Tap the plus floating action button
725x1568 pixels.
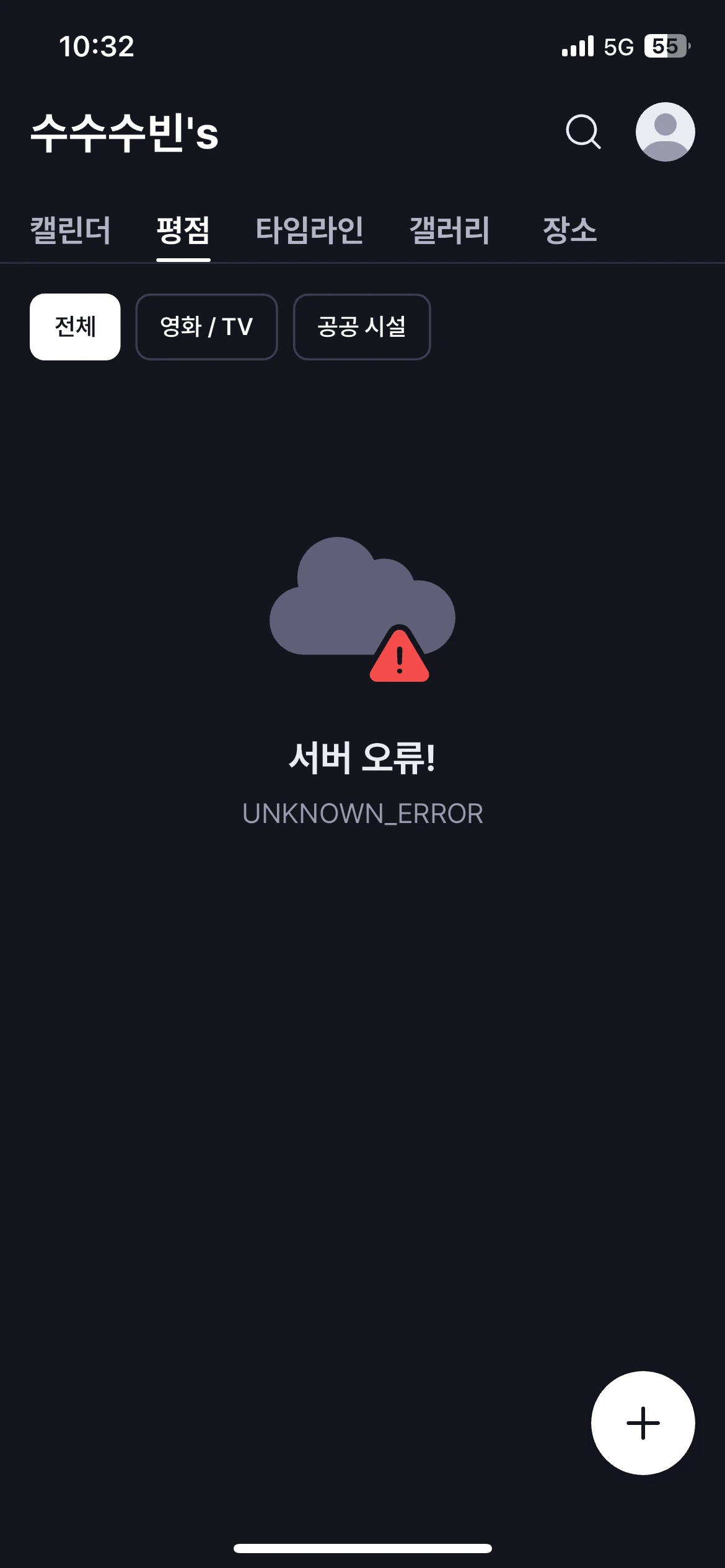[x=643, y=1422]
